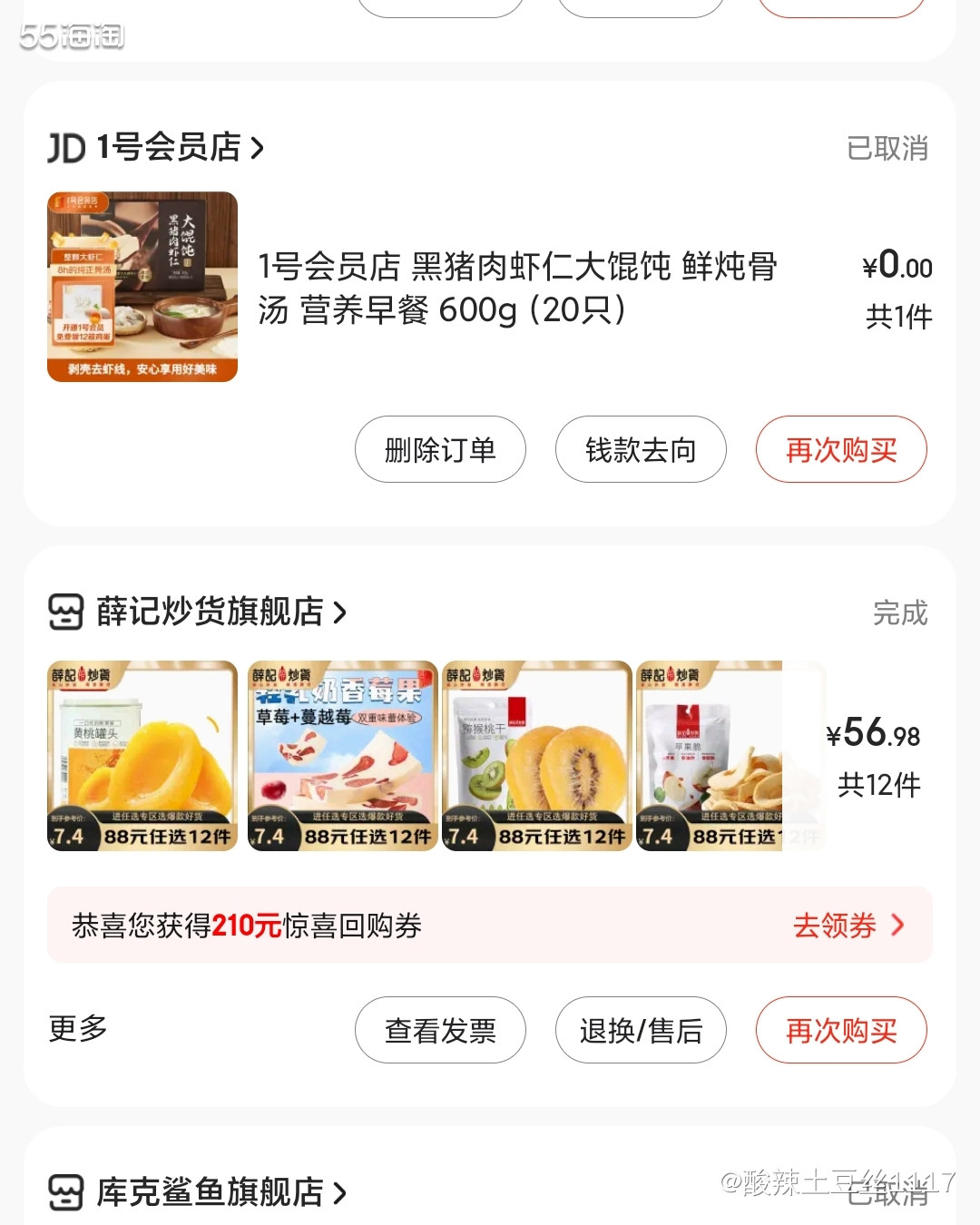The image size is (980, 1225).
Task: Click 更多 to show more options
Action: [x=76, y=1030]
